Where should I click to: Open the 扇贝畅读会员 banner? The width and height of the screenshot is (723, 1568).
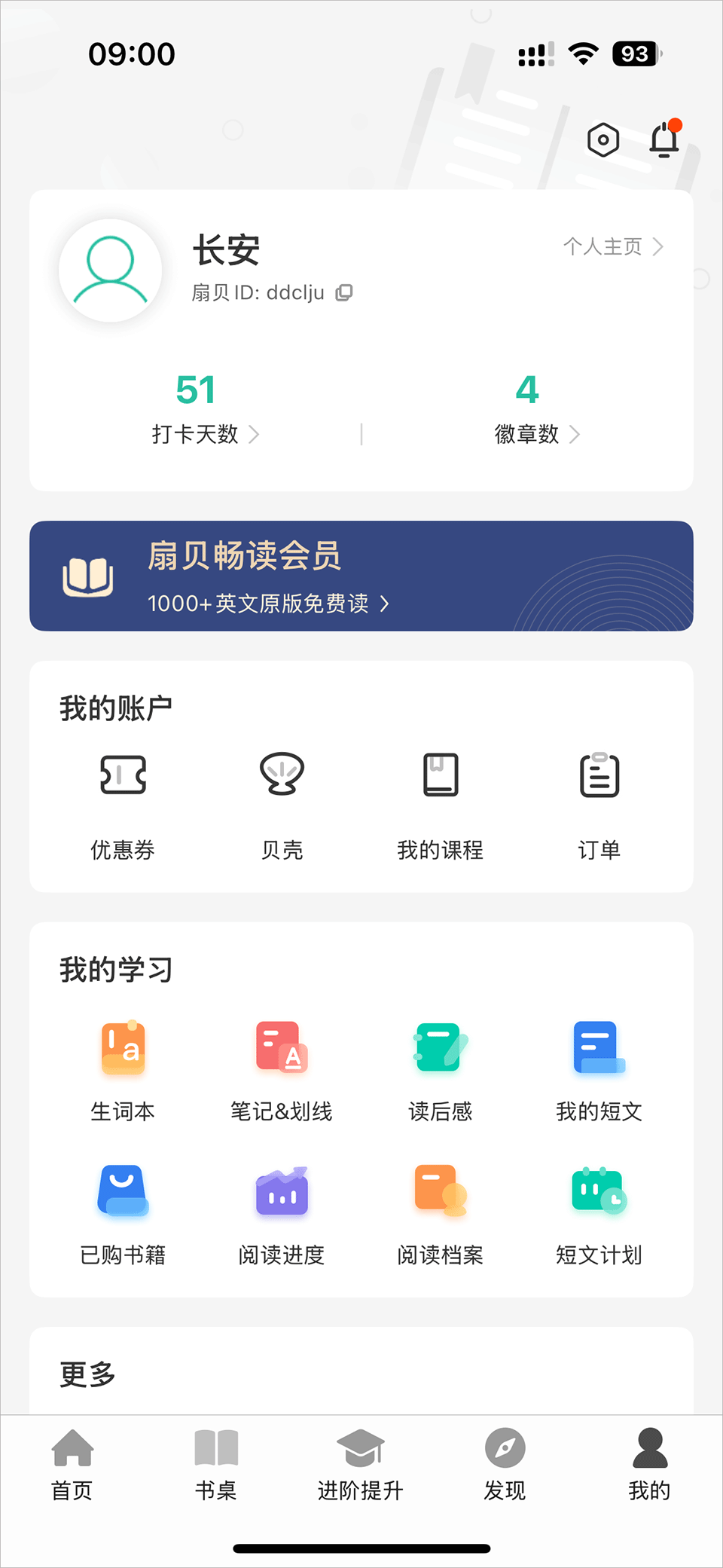click(x=361, y=576)
